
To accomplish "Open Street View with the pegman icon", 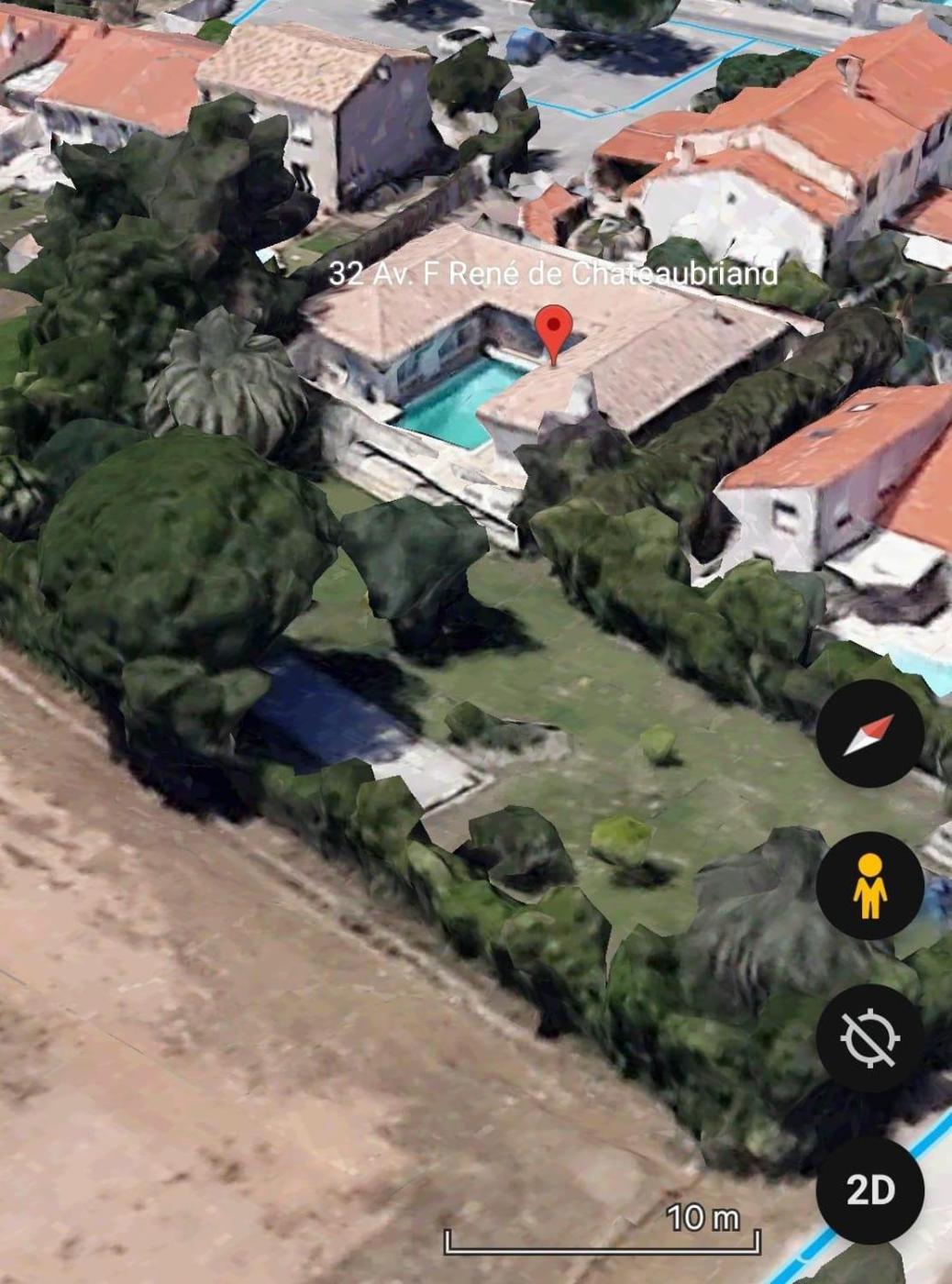I will [869, 886].
